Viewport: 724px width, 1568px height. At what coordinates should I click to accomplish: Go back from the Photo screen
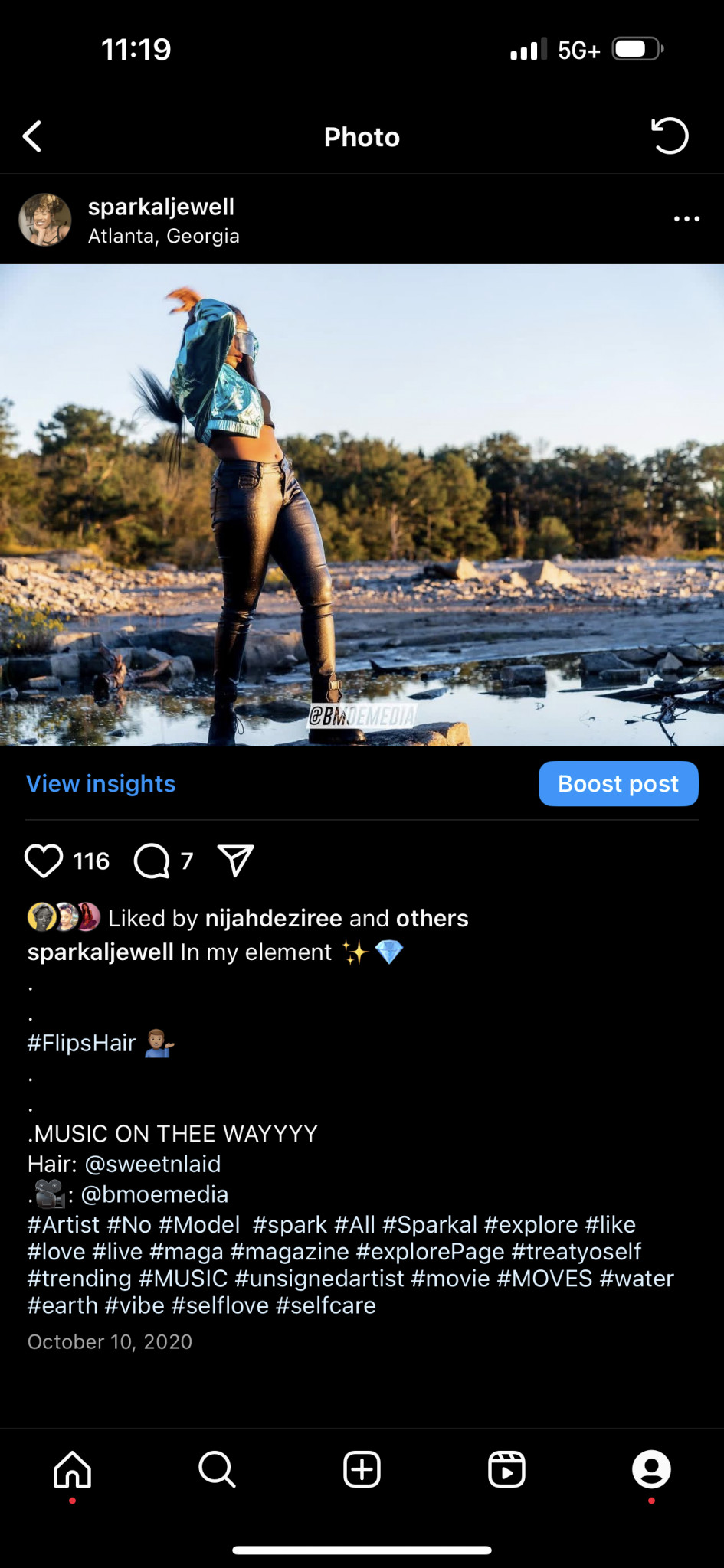[x=32, y=137]
